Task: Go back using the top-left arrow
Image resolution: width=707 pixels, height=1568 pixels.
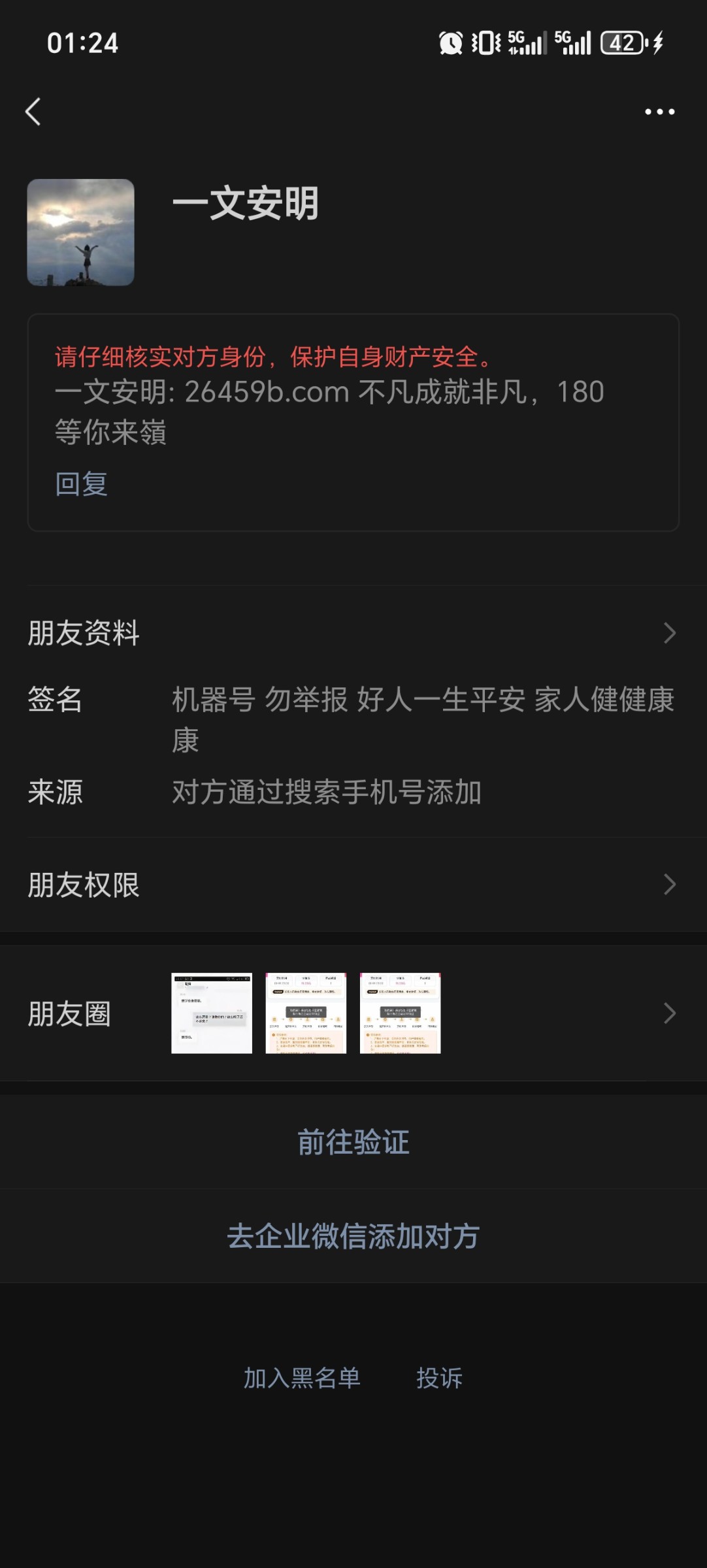Action: (33, 112)
